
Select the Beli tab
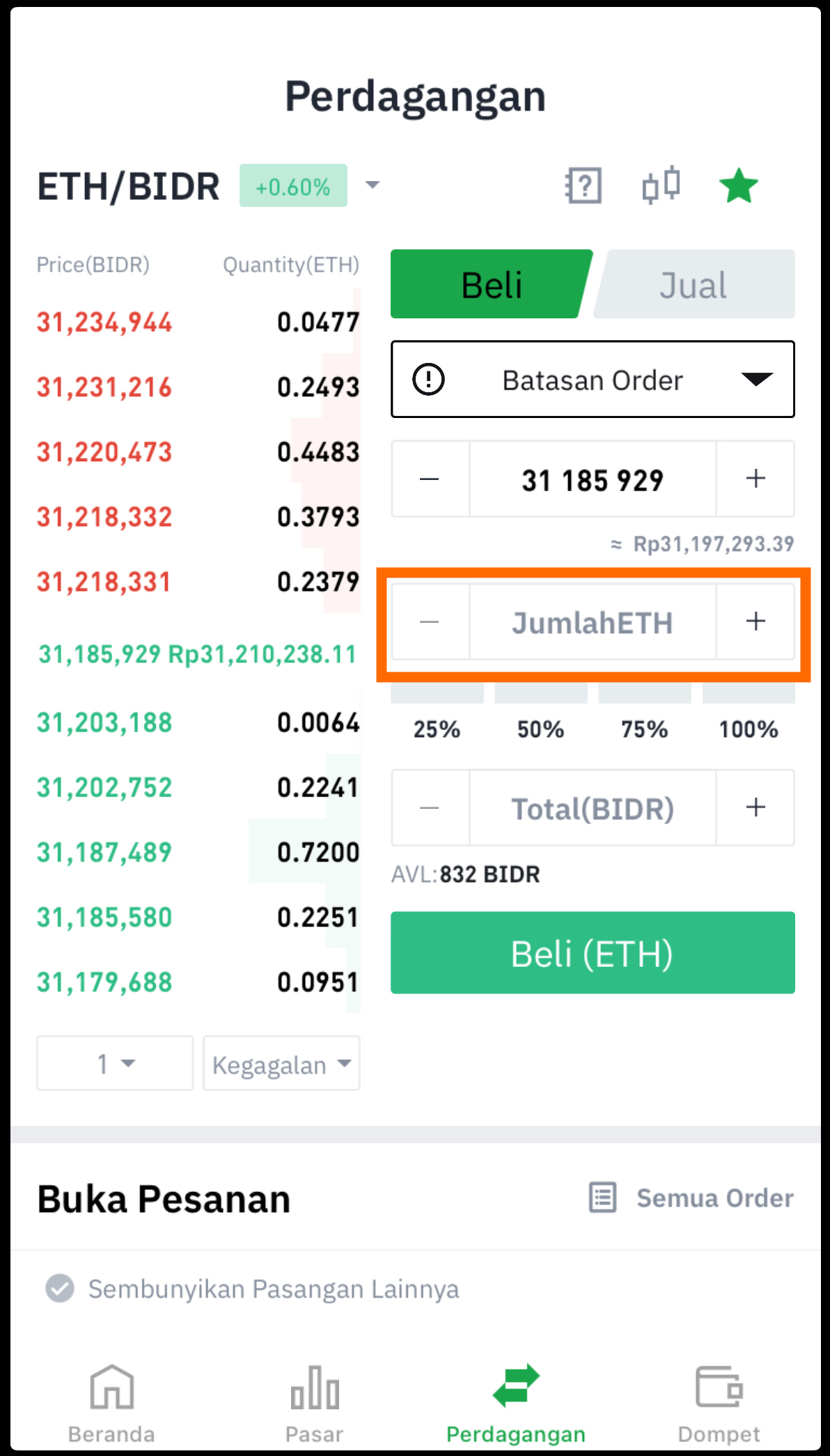coord(492,285)
